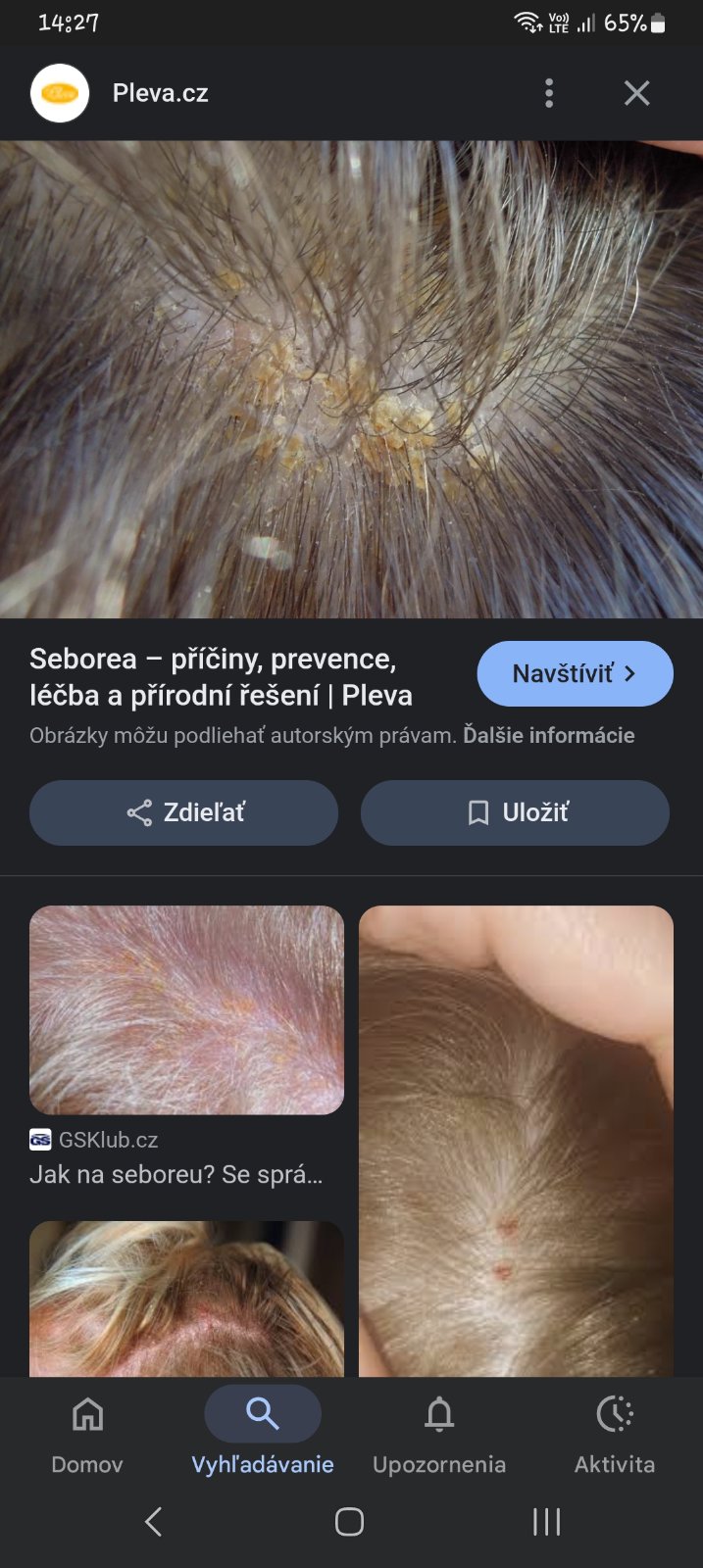Viewport: 703px width, 1568px height.
Task: Tap the system home button
Action: [x=350, y=1522]
